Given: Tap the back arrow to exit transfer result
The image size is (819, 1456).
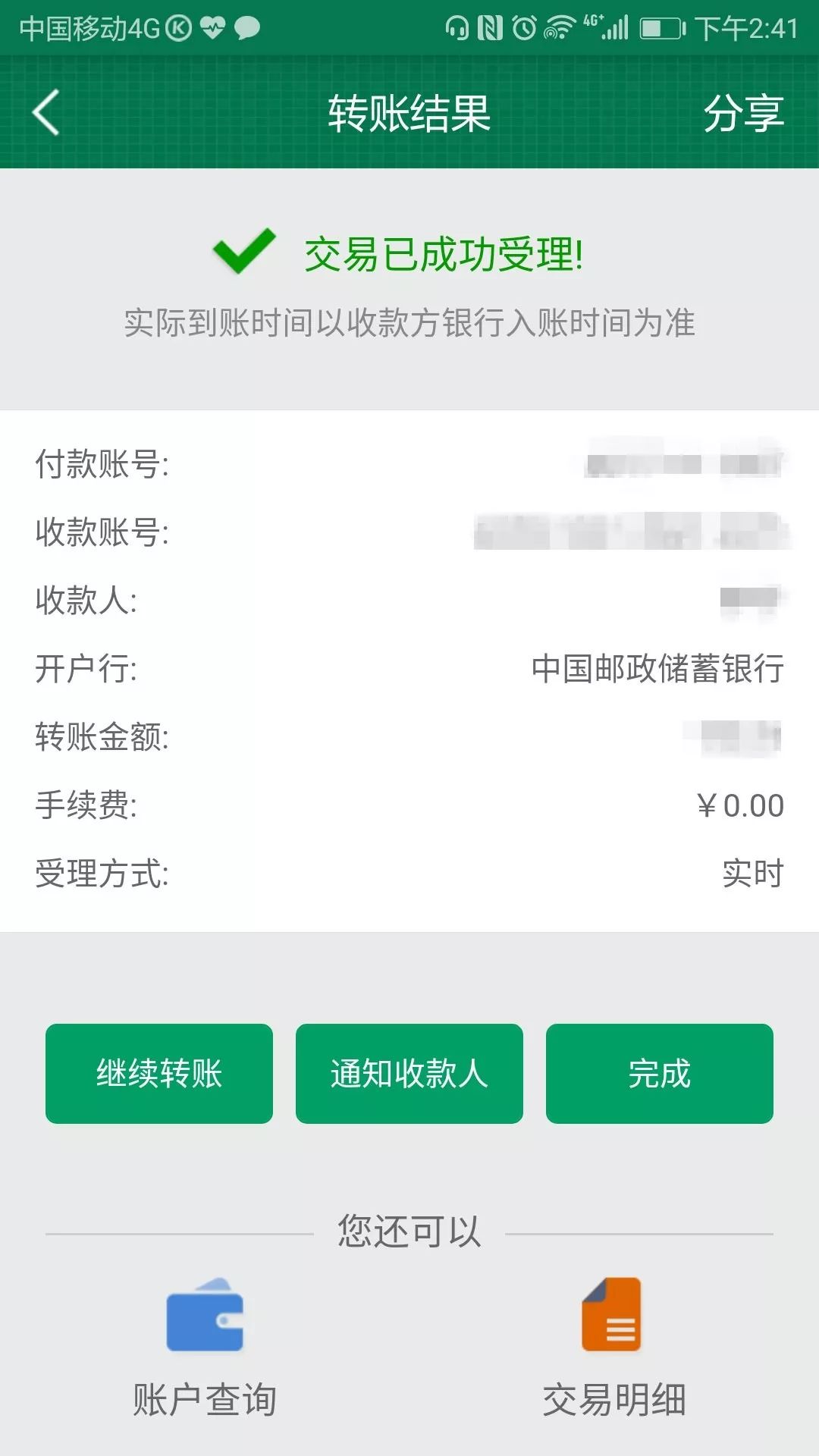Looking at the screenshot, I should point(45,114).
